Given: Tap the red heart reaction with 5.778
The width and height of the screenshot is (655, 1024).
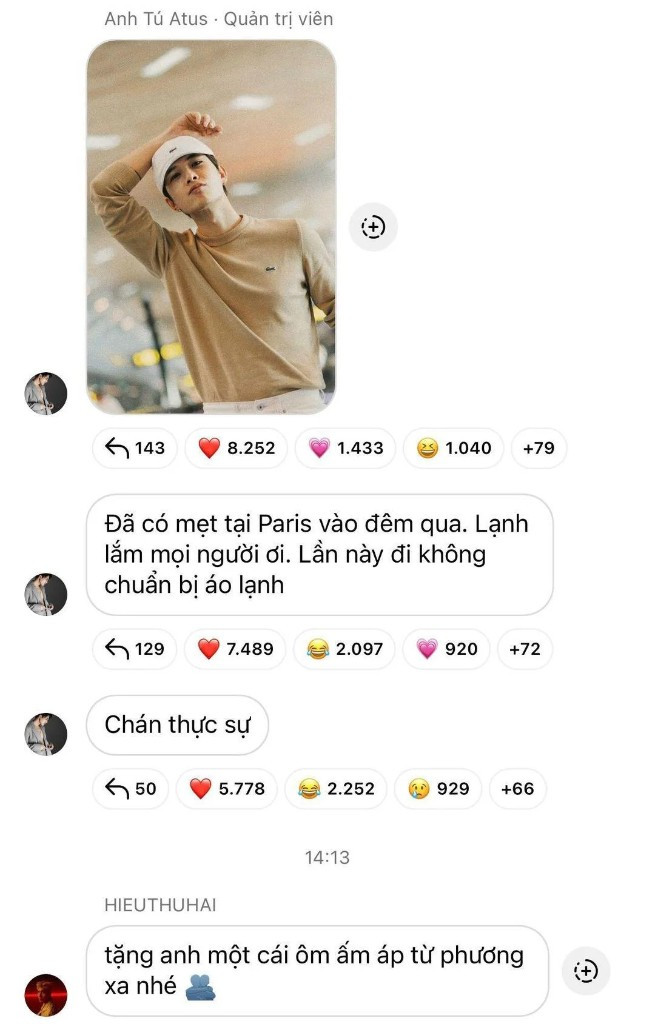Looking at the screenshot, I should (x=227, y=789).
